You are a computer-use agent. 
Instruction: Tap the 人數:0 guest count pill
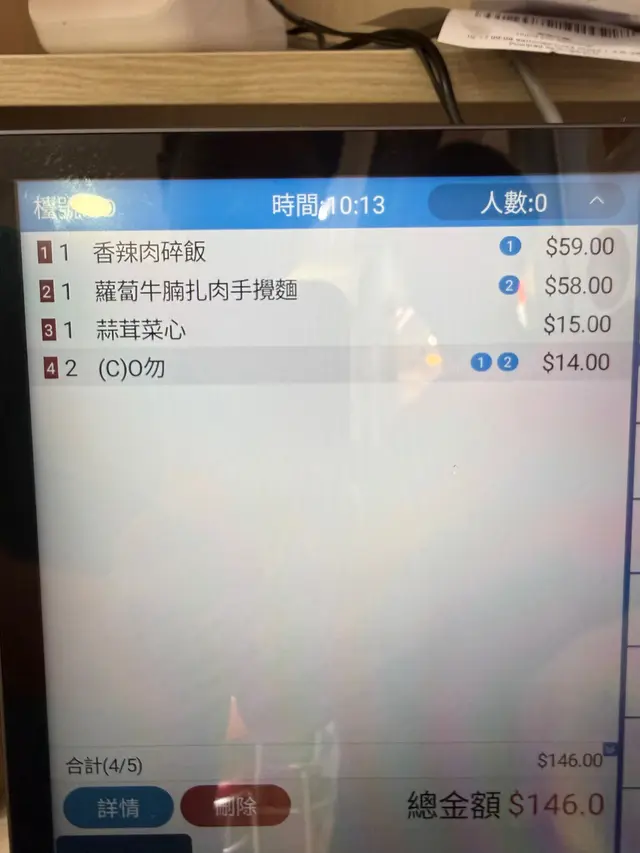coord(513,203)
